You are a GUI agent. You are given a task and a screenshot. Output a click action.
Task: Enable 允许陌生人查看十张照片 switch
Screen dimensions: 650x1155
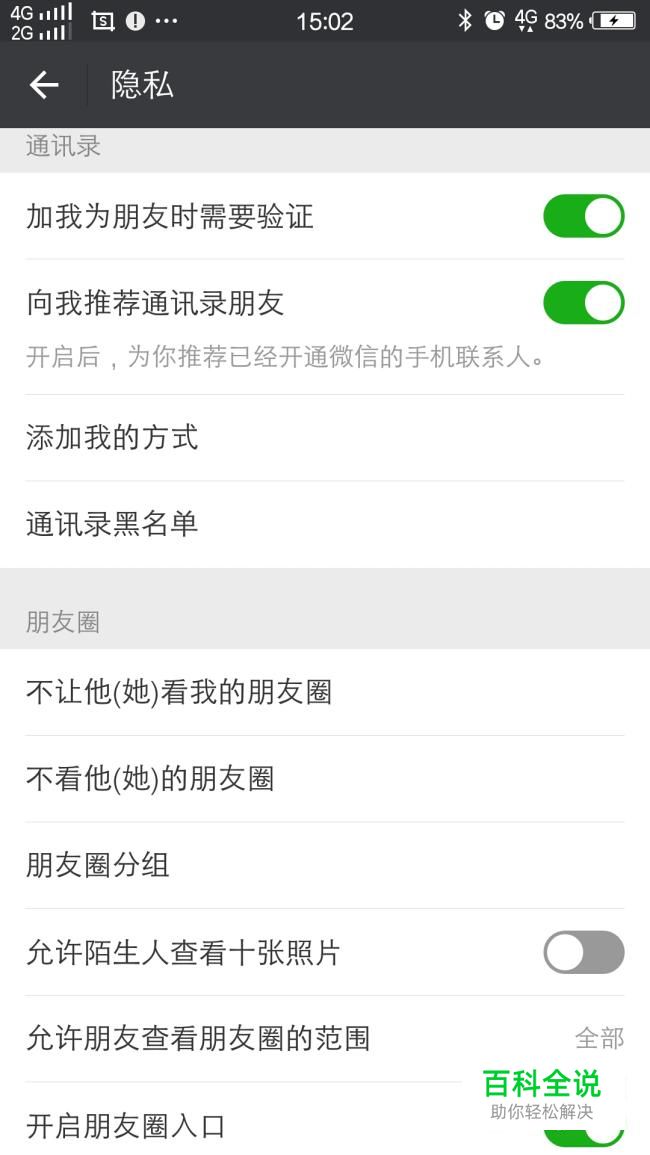click(584, 952)
